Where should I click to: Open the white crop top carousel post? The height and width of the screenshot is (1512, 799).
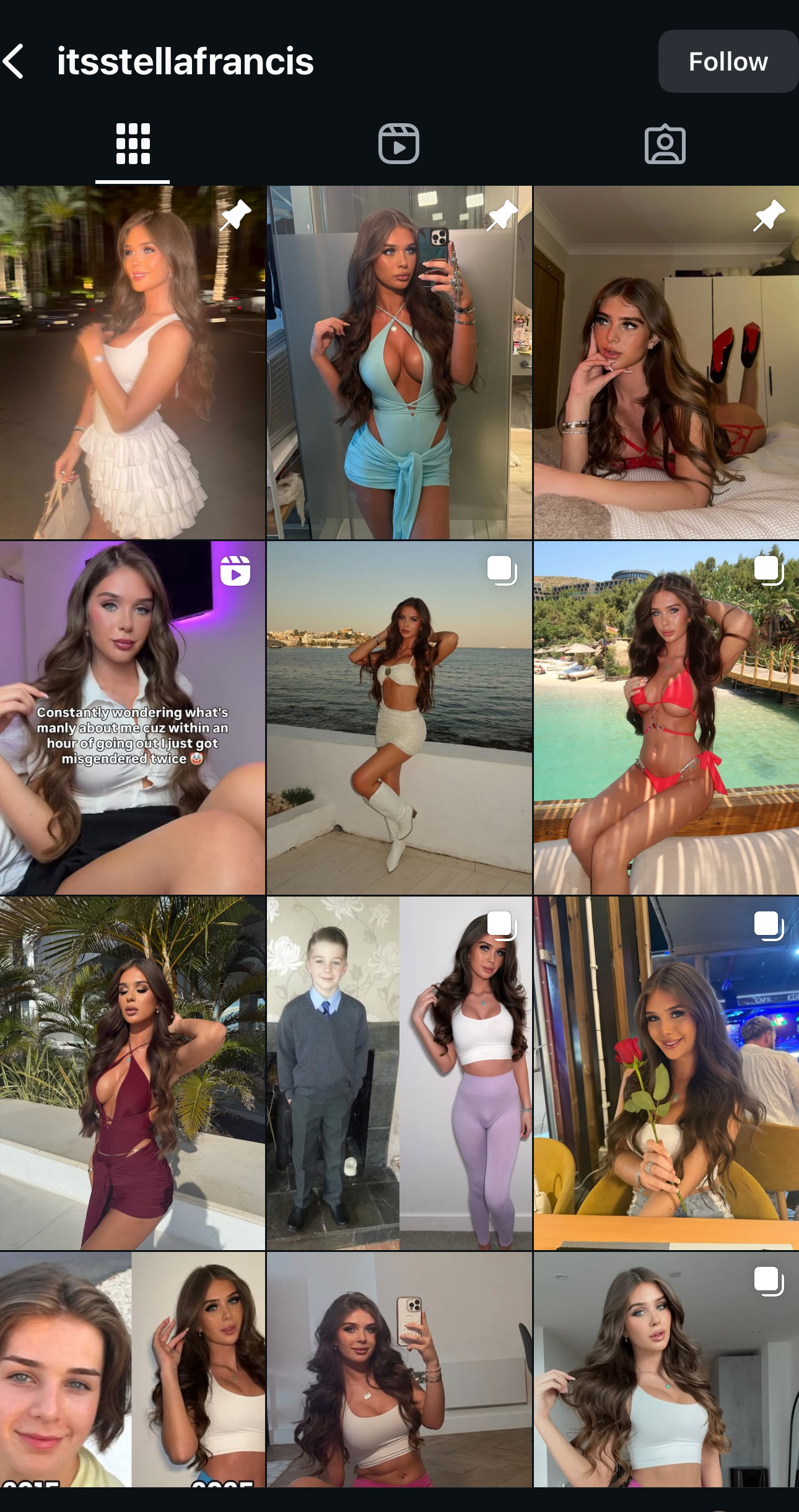pyautogui.click(x=666, y=1369)
